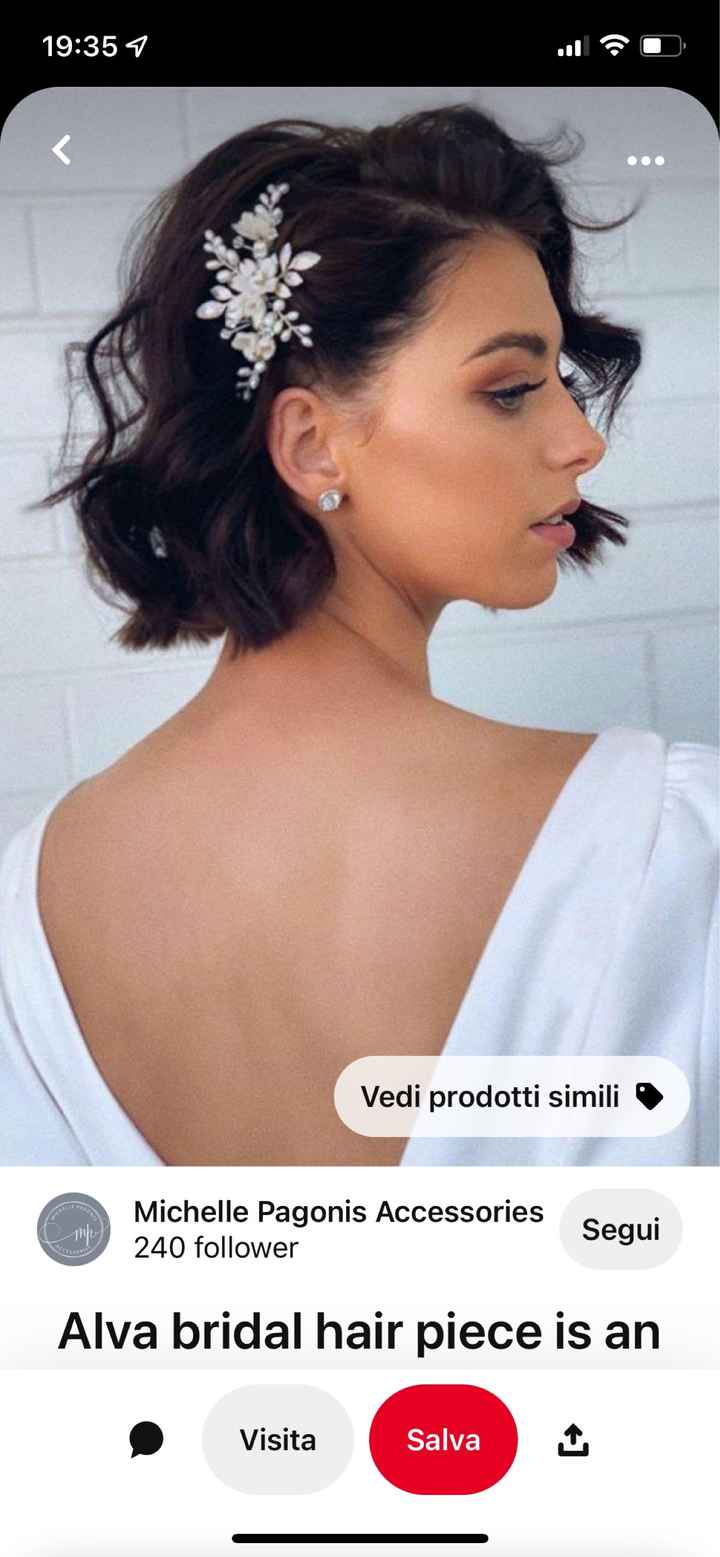Share this pin
The image size is (720, 1557).
tap(572, 1440)
